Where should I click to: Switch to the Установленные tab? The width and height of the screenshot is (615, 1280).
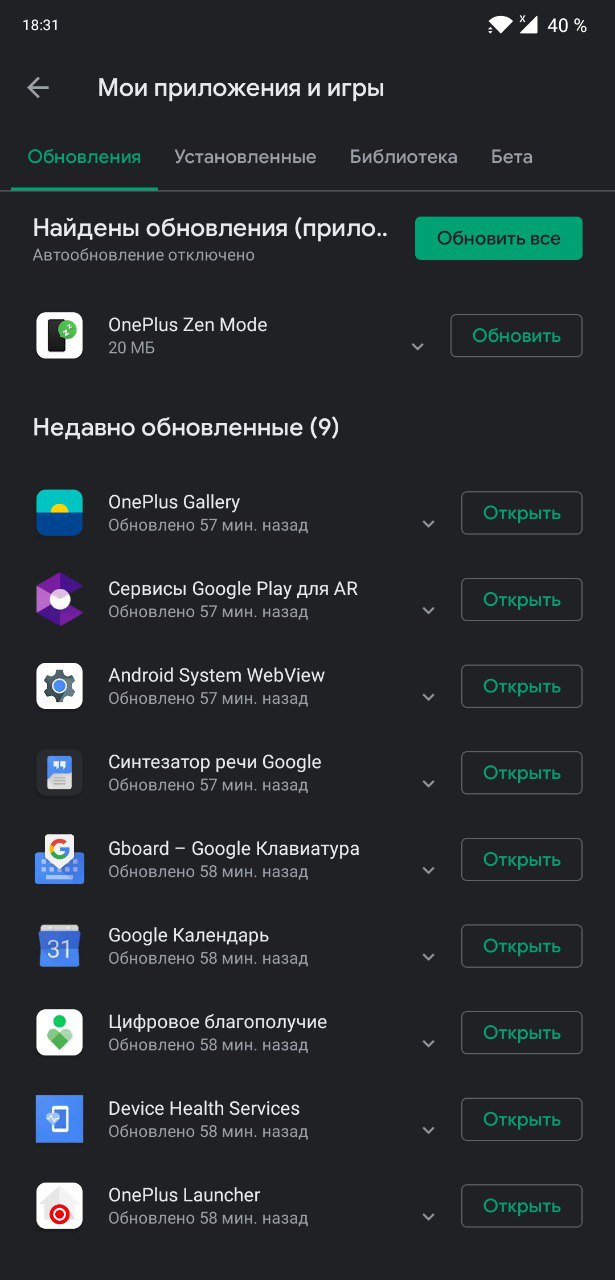245,157
